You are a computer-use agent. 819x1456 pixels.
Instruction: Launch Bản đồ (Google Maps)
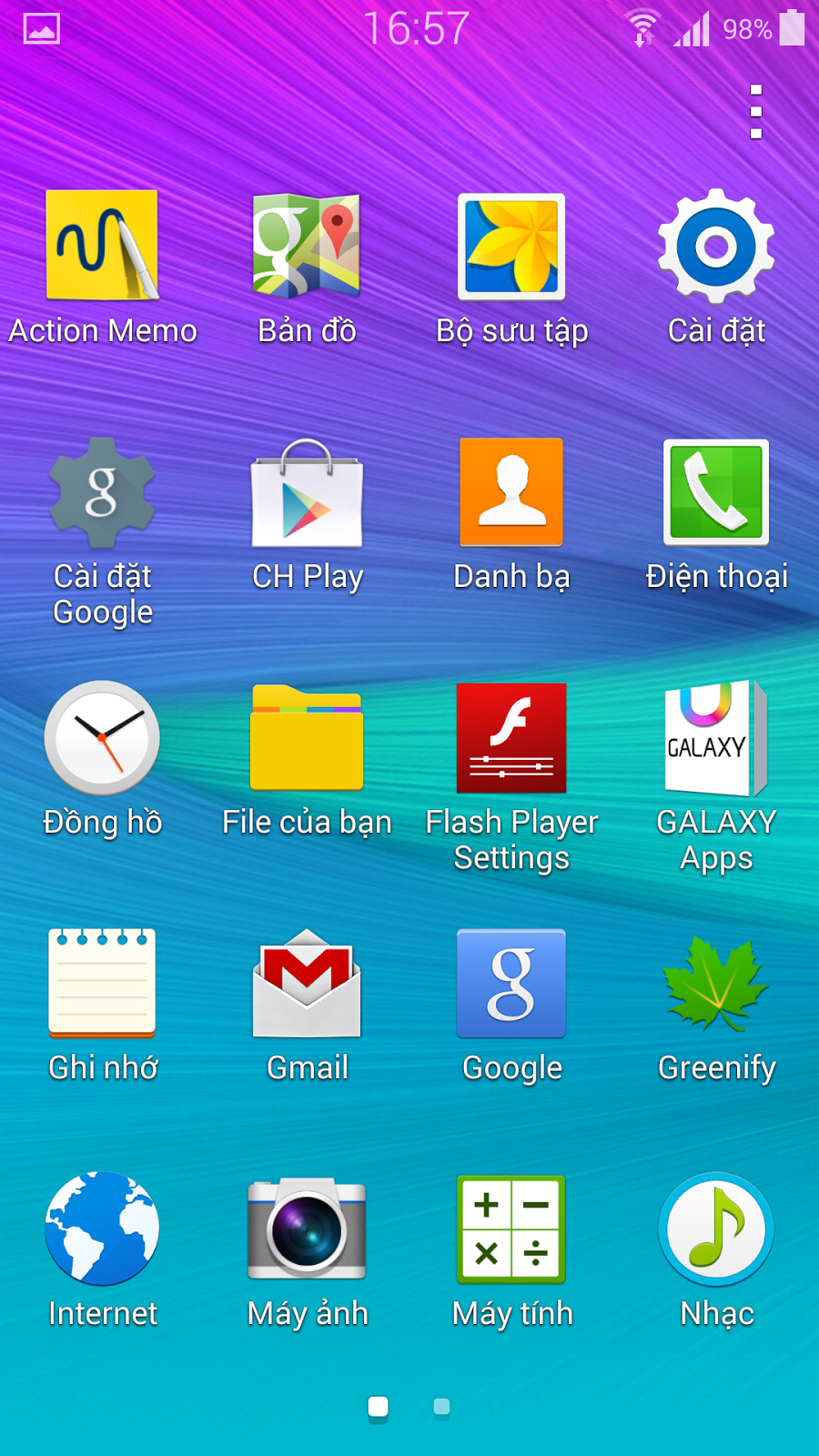(307, 246)
